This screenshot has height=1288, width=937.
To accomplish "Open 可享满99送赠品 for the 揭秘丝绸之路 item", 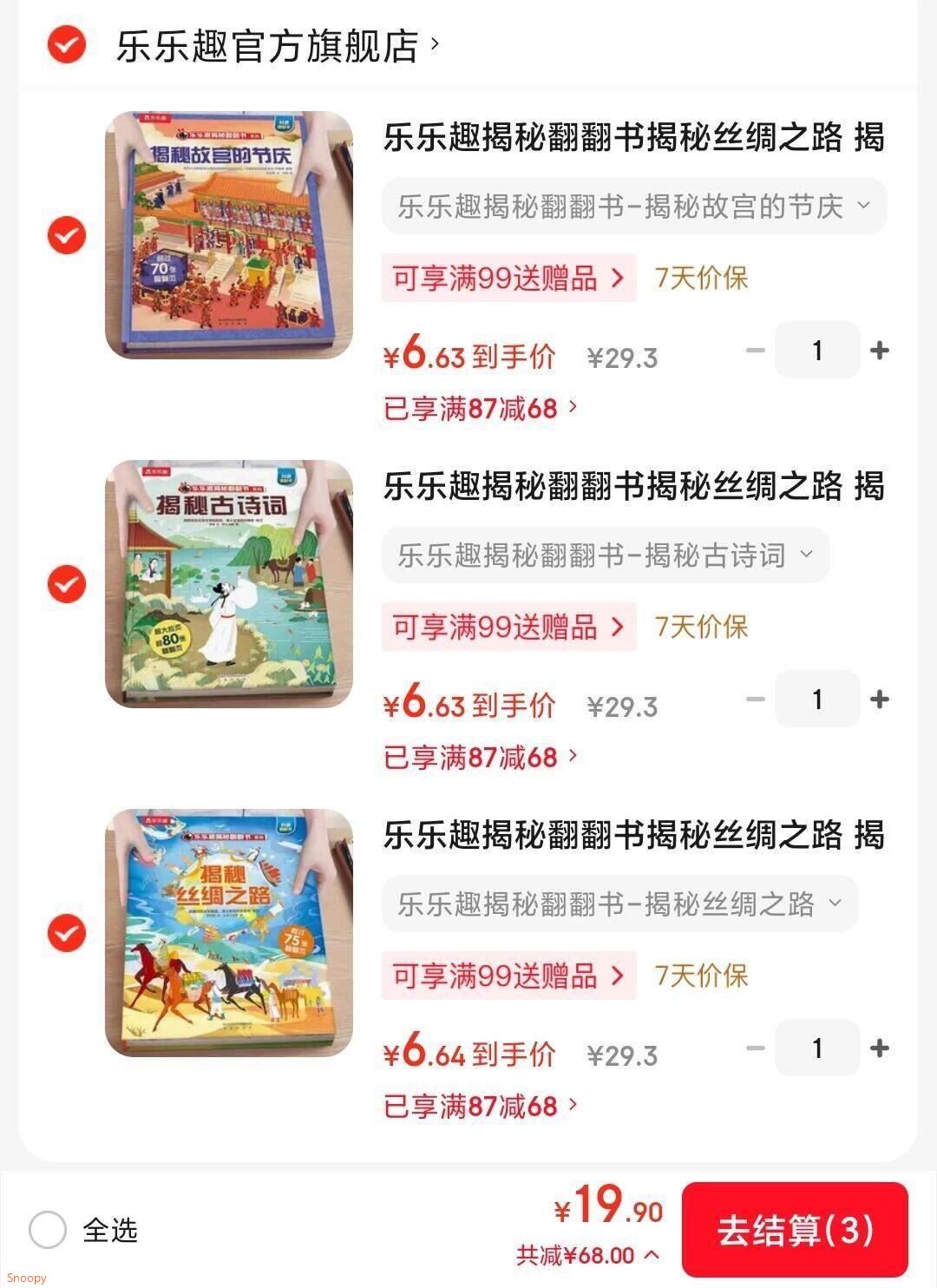I will click(x=508, y=976).
